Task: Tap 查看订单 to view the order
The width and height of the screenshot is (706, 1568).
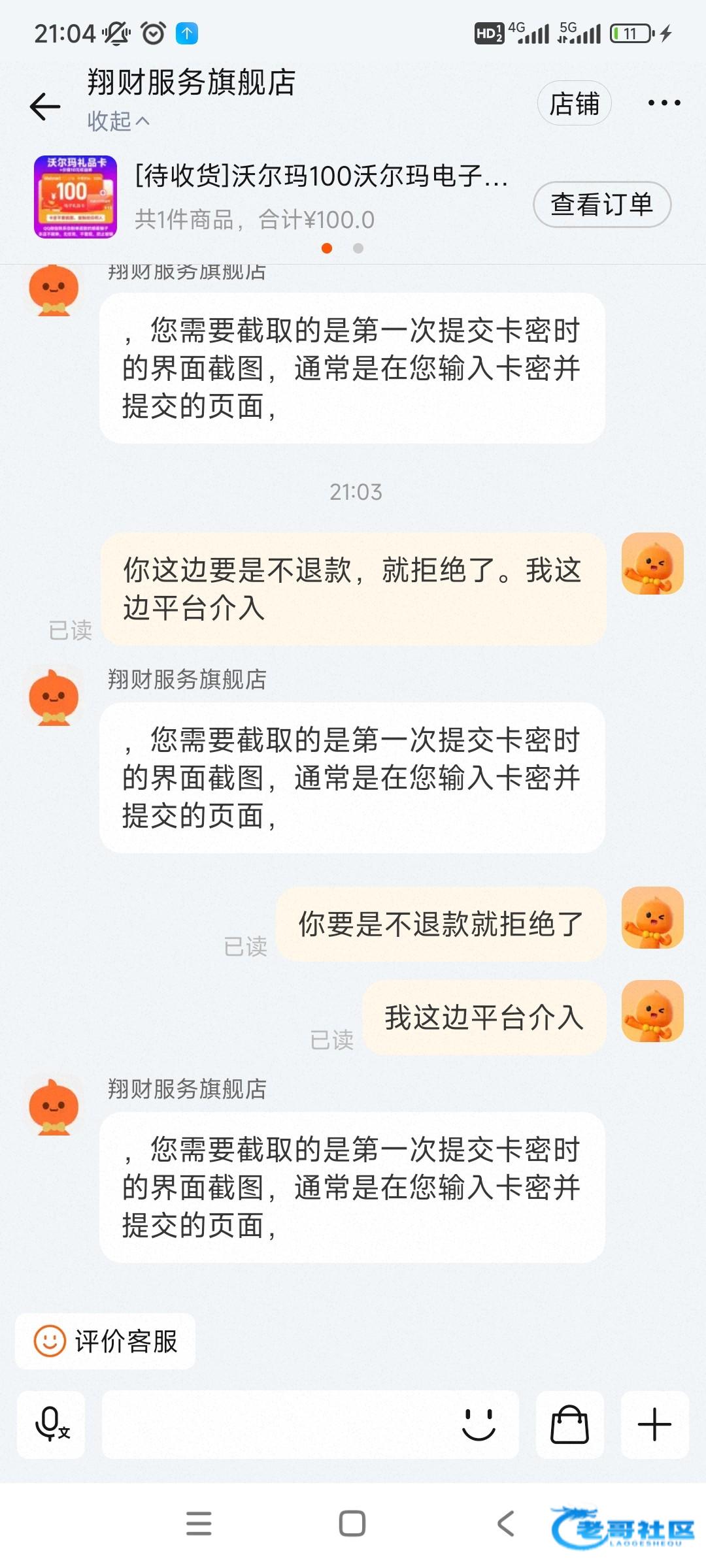Action: 602,204
